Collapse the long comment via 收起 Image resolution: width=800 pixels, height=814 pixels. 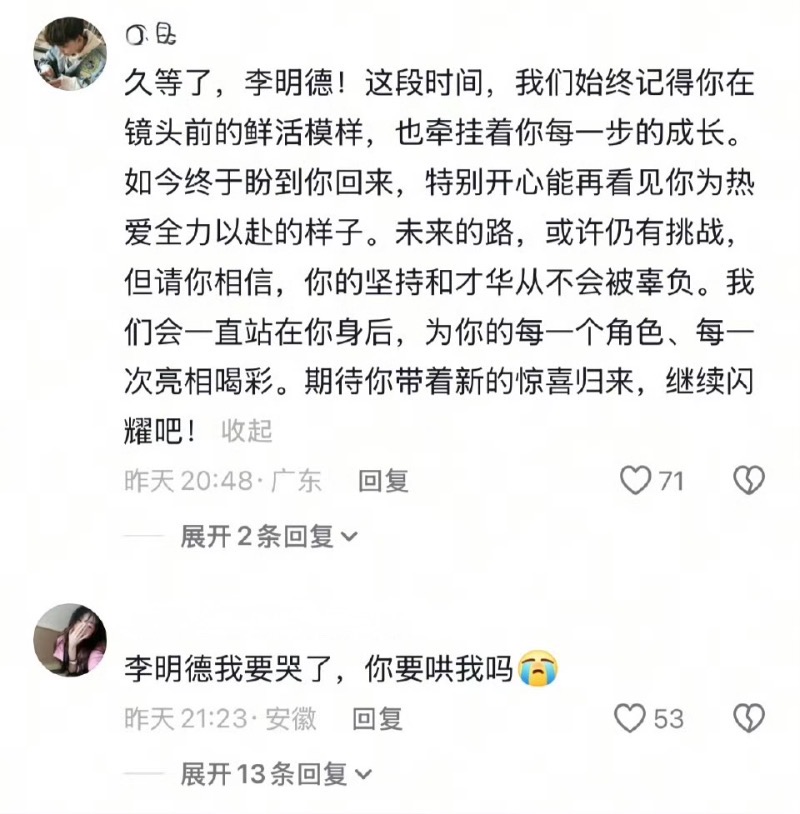[x=247, y=431]
